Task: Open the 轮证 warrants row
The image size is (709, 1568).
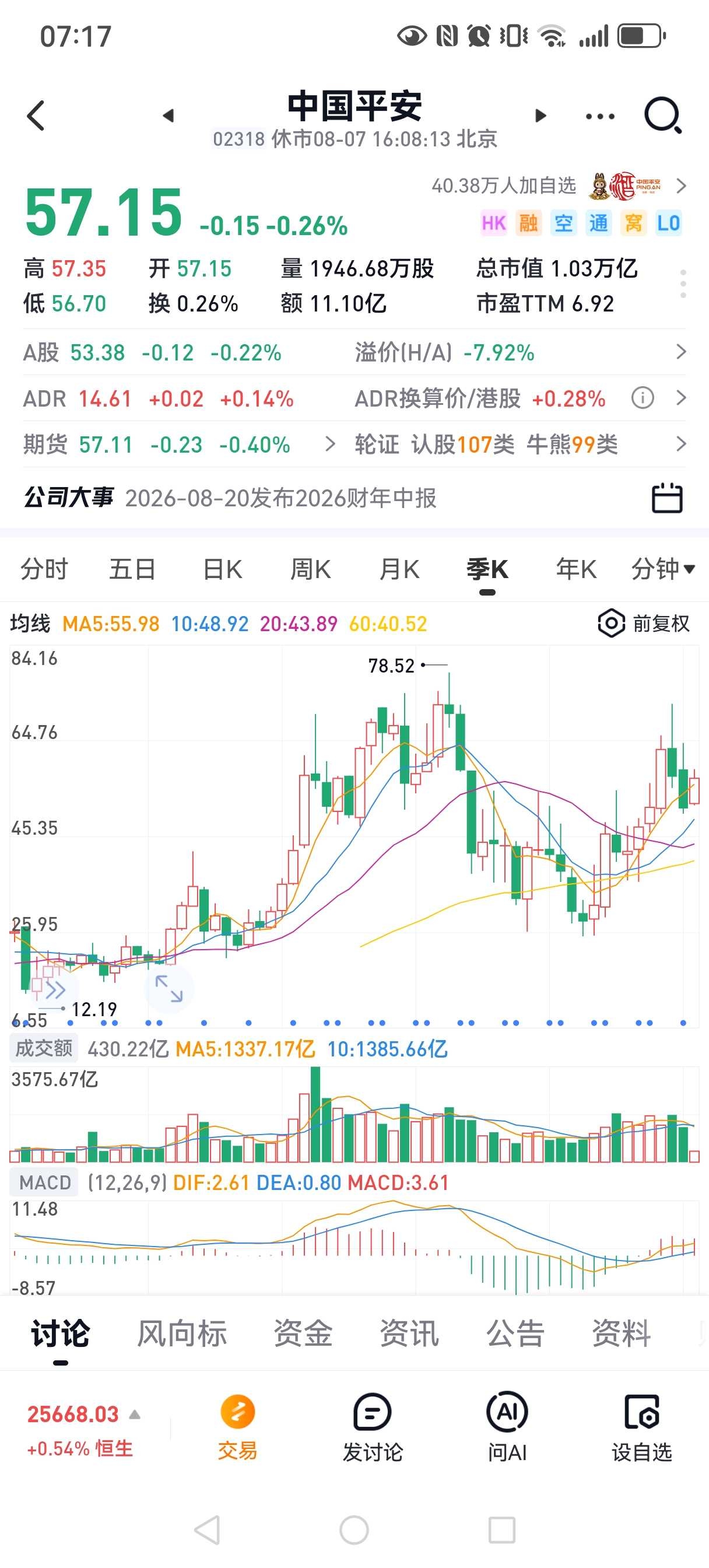Action: pos(521,444)
